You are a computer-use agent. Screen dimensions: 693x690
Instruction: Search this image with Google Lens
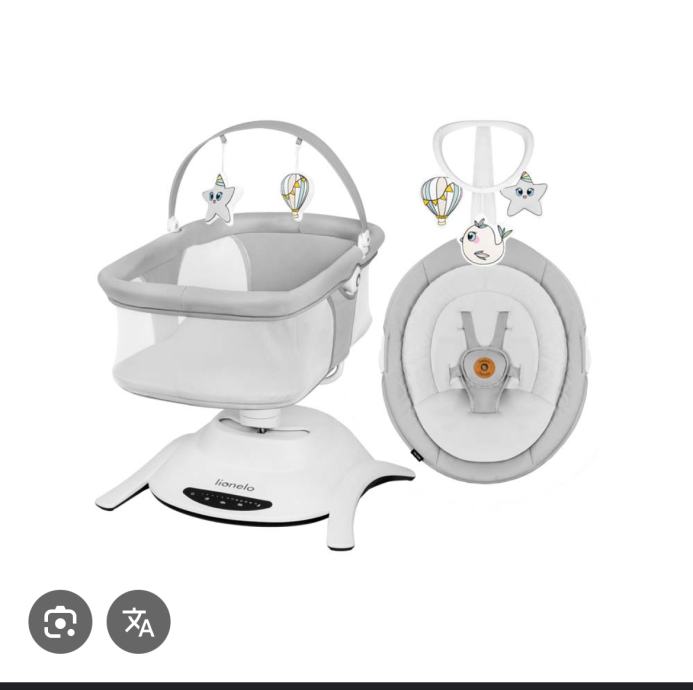60,622
